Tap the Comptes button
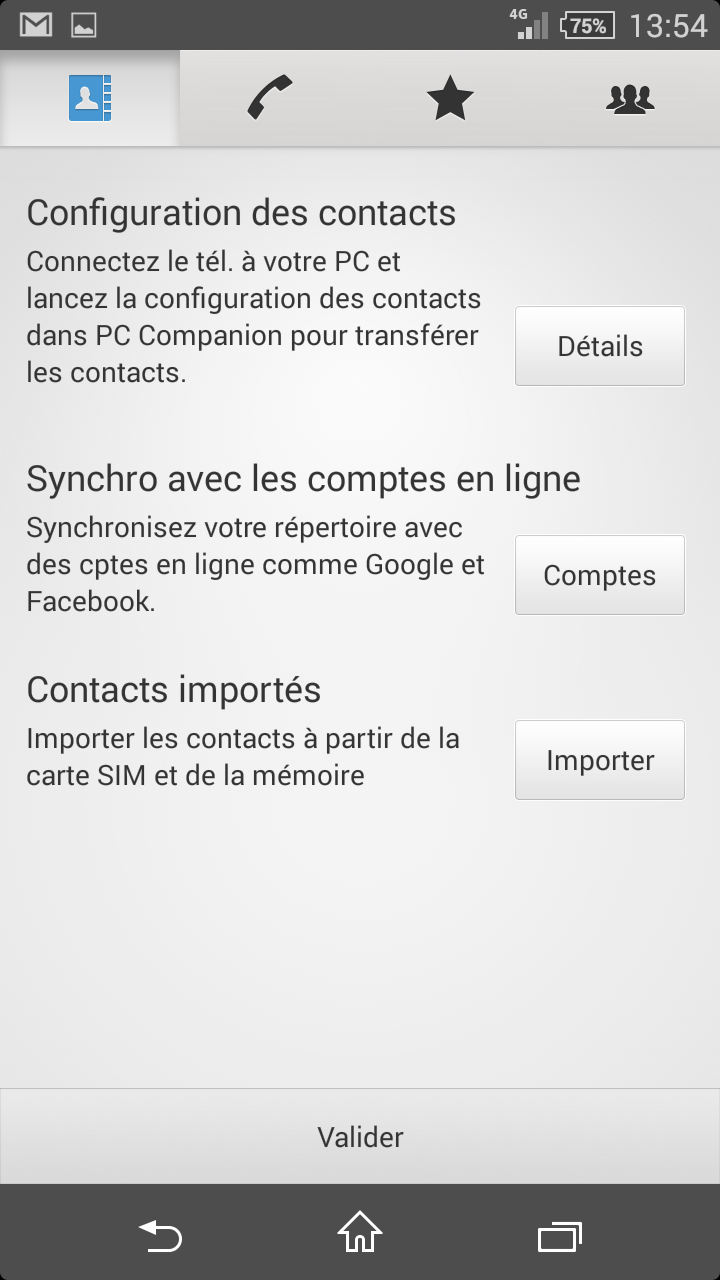 tap(600, 575)
